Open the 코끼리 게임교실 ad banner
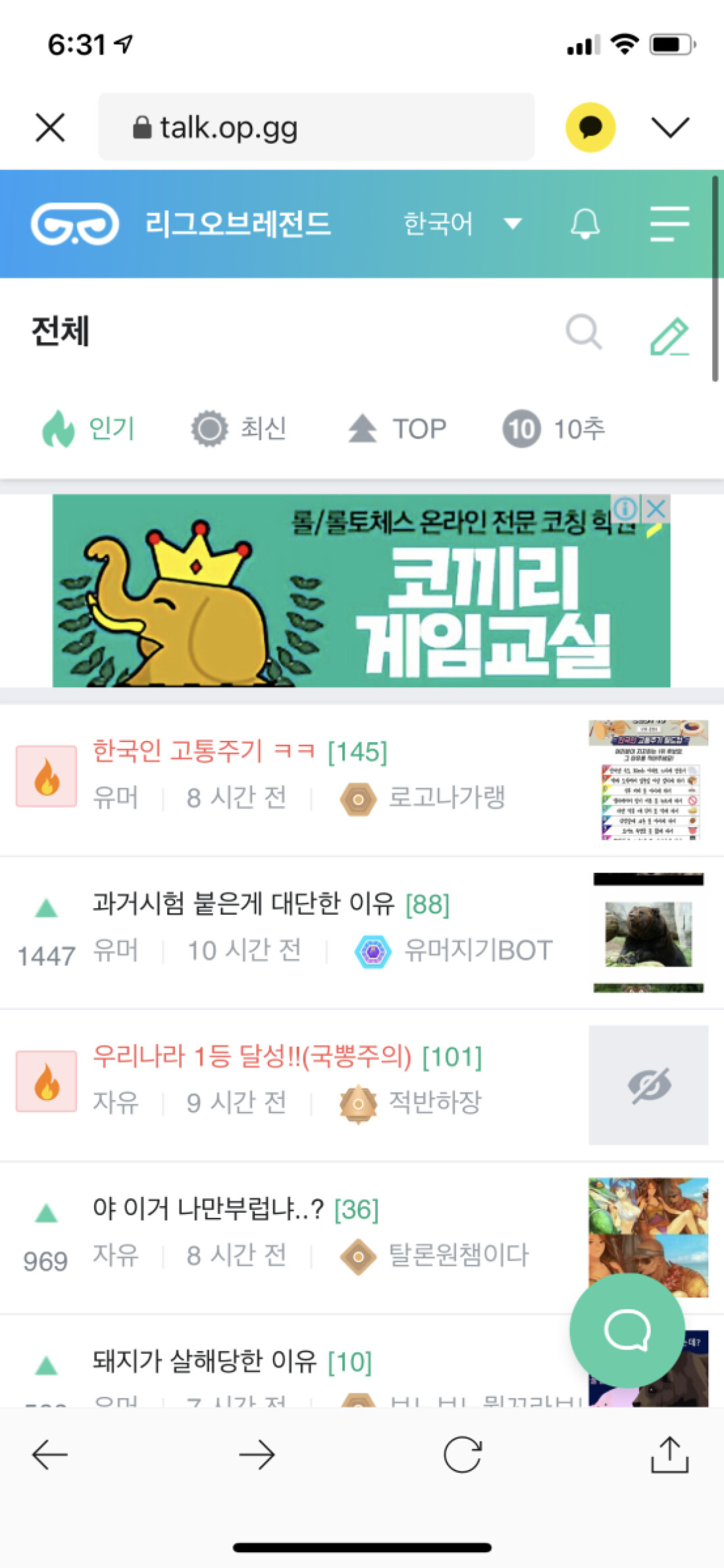724x1568 pixels. coord(361,590)
